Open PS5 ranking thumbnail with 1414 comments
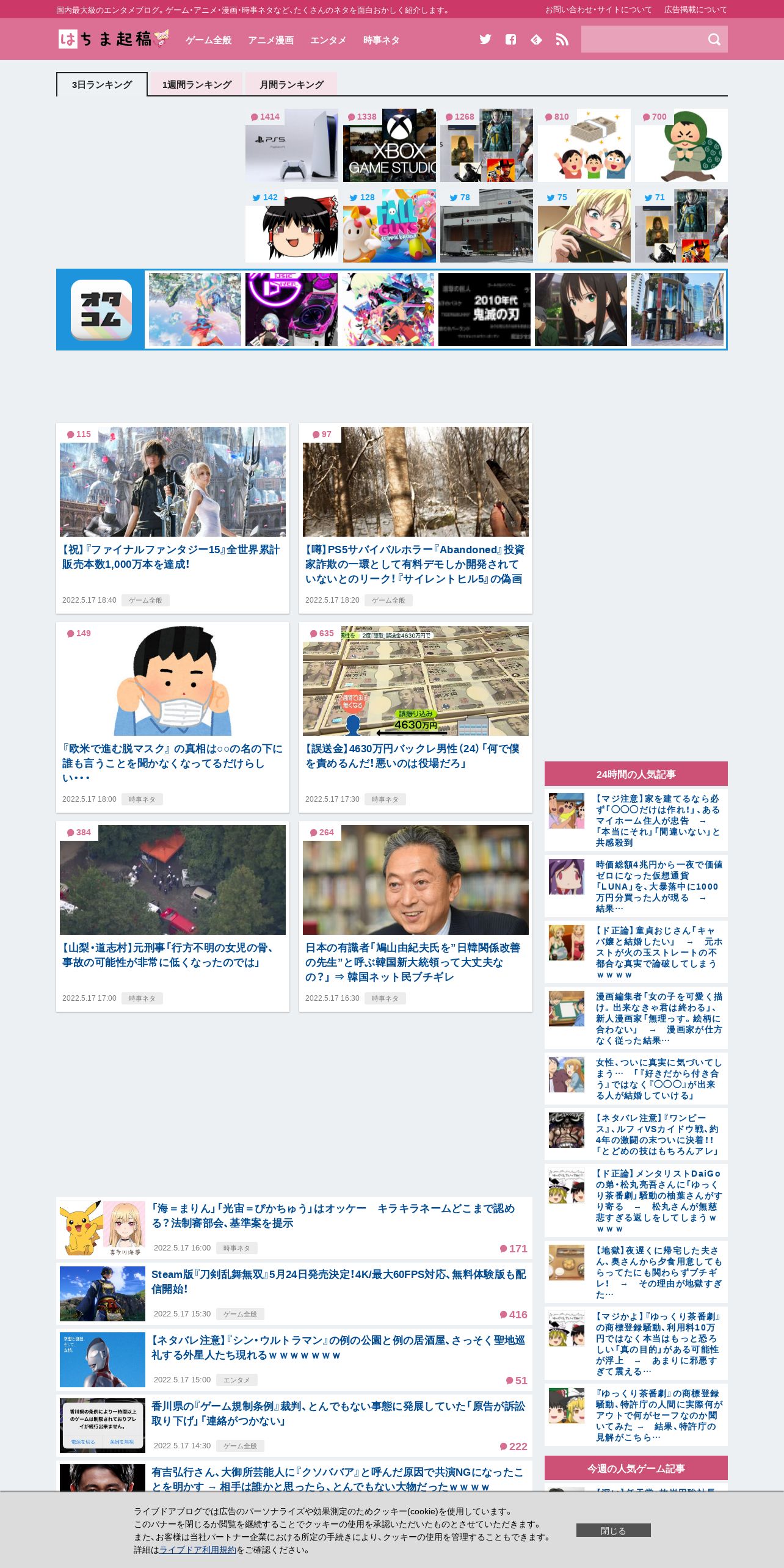The width and height of the screenshot is (784, 1568). (292, 145)
